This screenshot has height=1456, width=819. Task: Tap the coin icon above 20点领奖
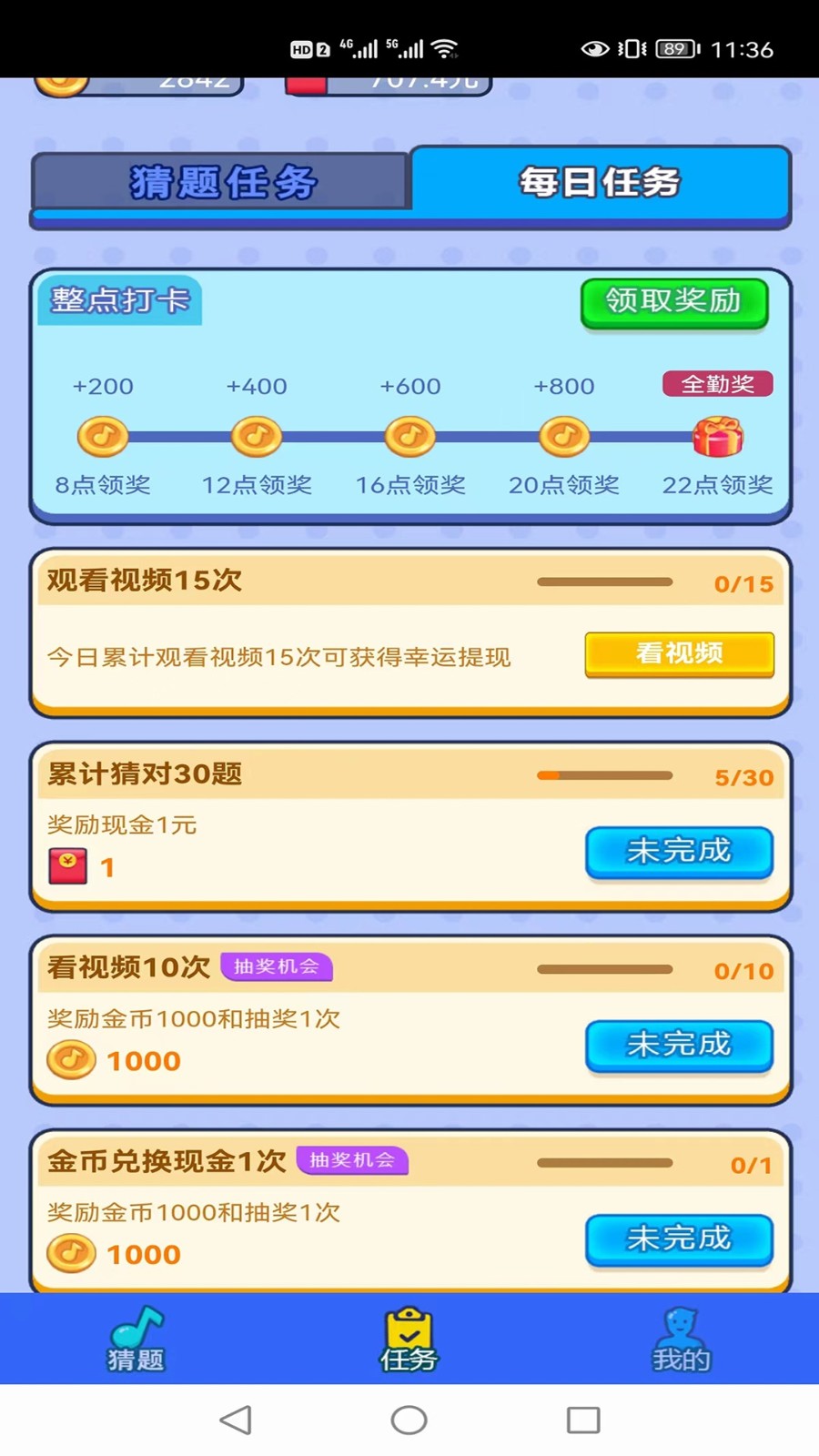(564, 436)
